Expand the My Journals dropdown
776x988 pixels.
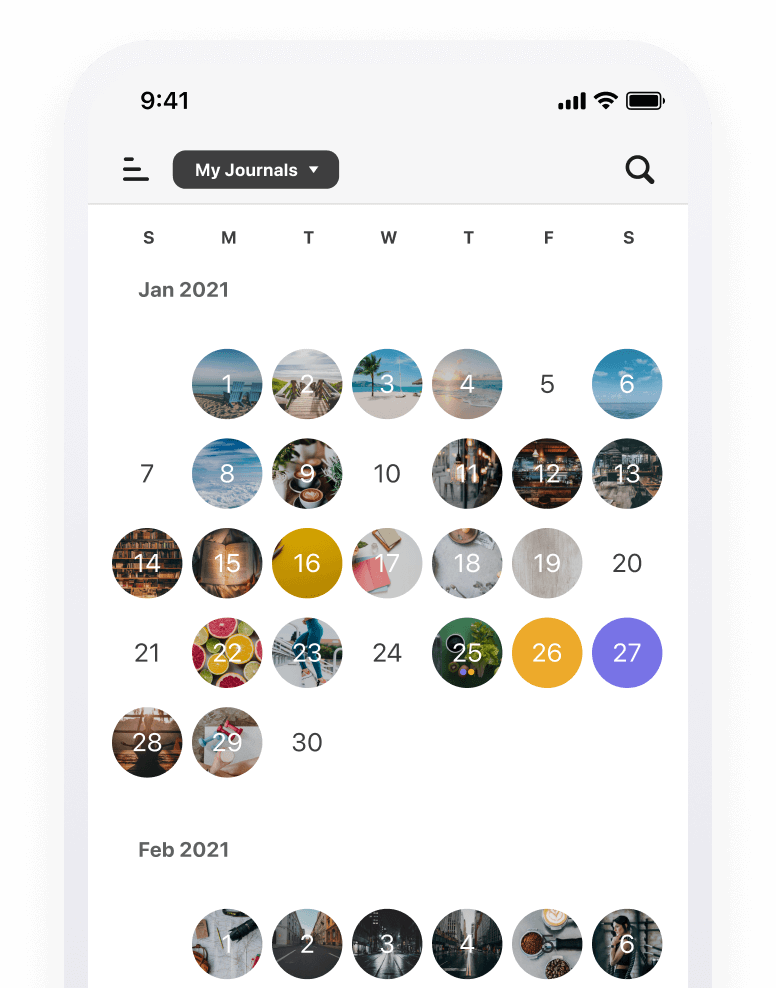(256, 170)
